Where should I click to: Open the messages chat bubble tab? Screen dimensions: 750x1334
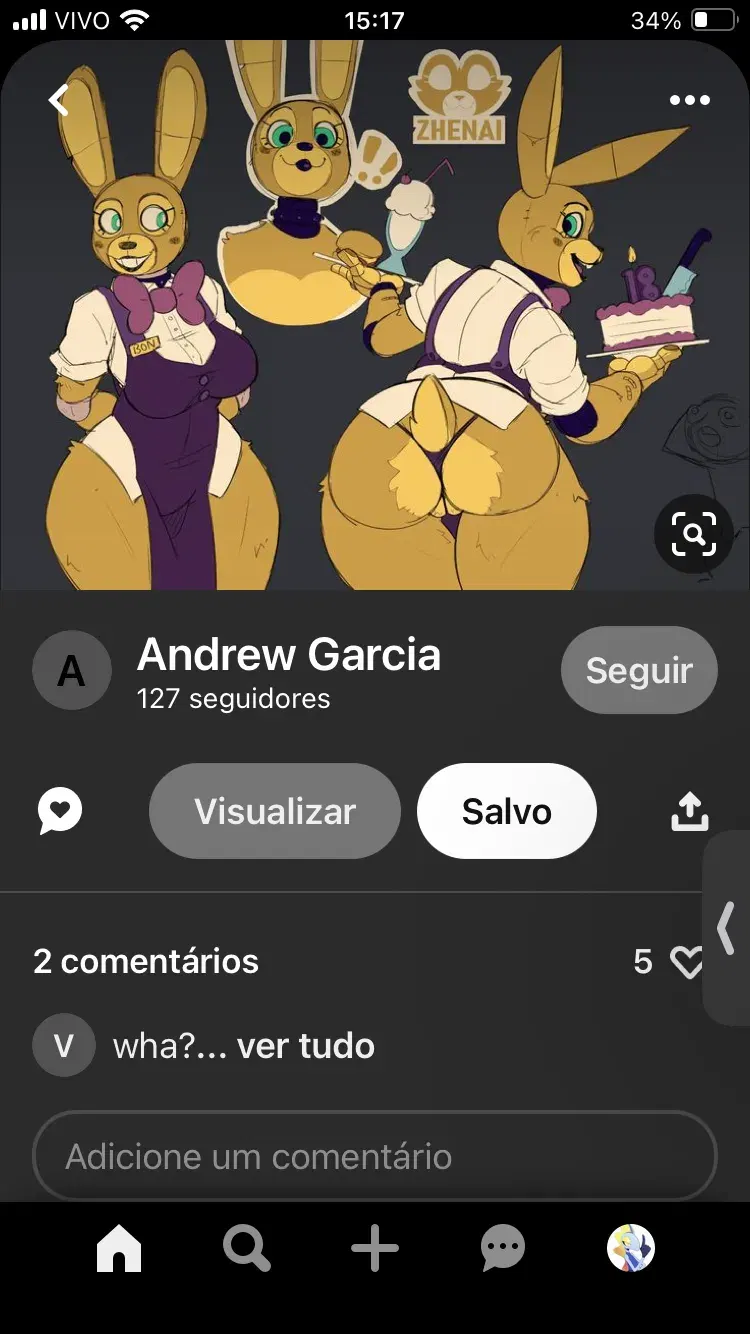pyautogui.click(x=503, y=1248)
